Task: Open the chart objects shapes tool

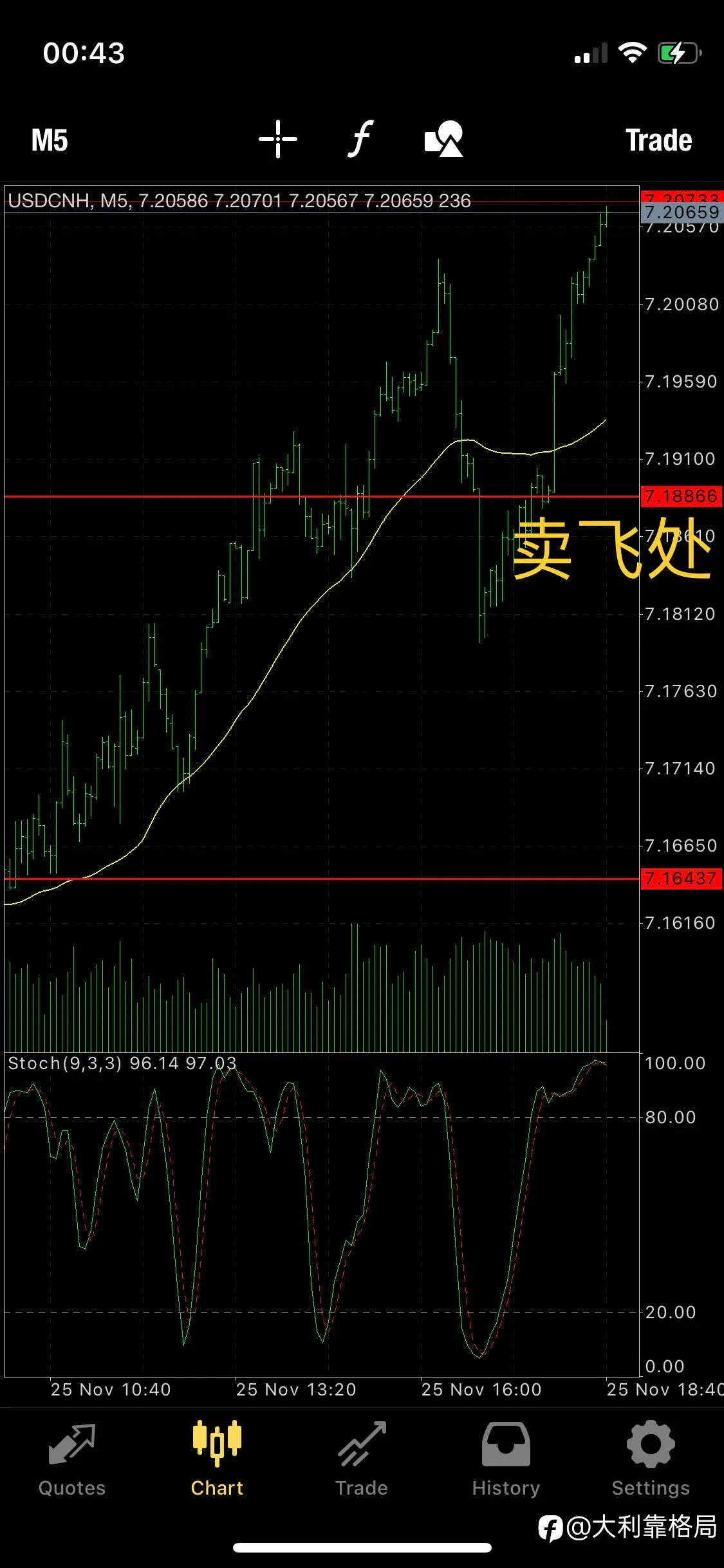Action: [444, 138]
